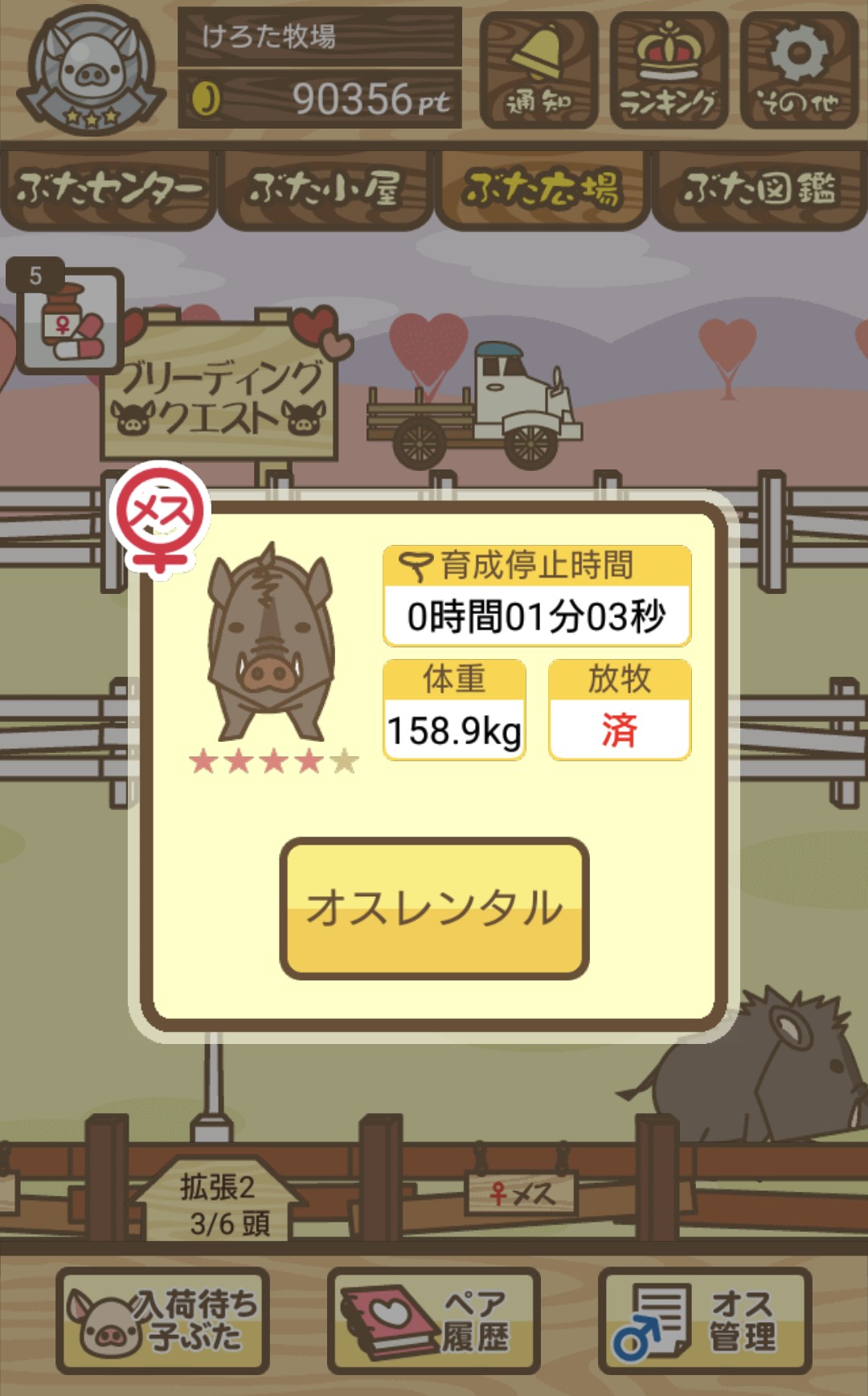The height and width of the screenshot is (1396, 868).
Task: Open the ブリーディングクエスト signboard
Action: pyautogui.click(x=219, y=395)
